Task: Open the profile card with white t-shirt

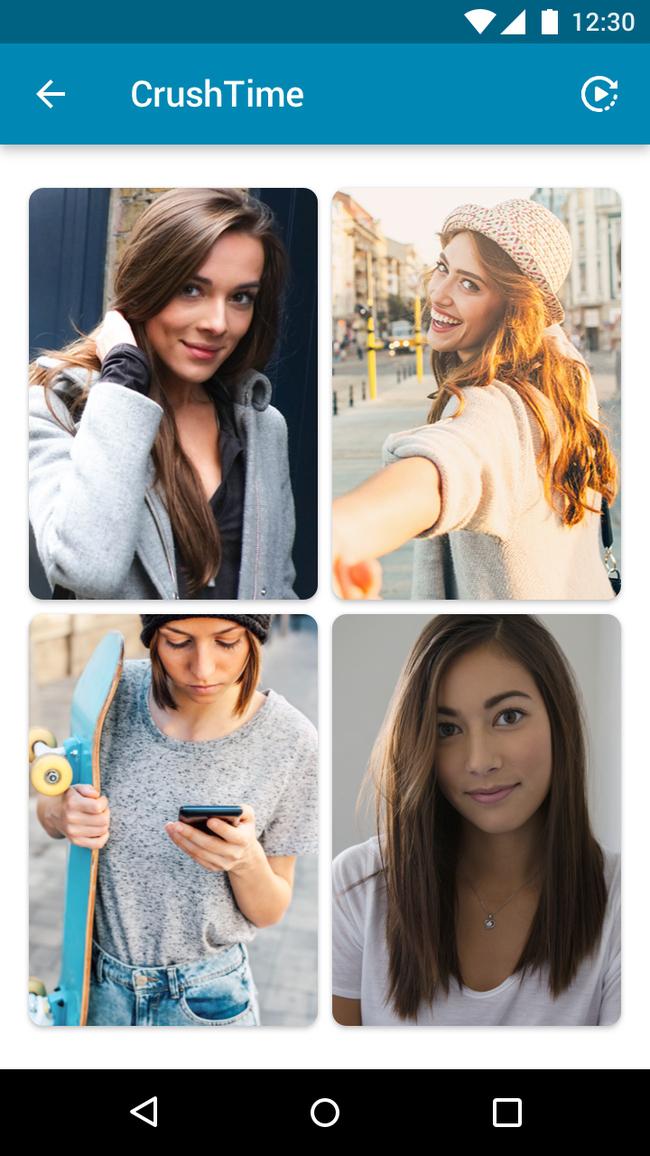Action: 476,820
